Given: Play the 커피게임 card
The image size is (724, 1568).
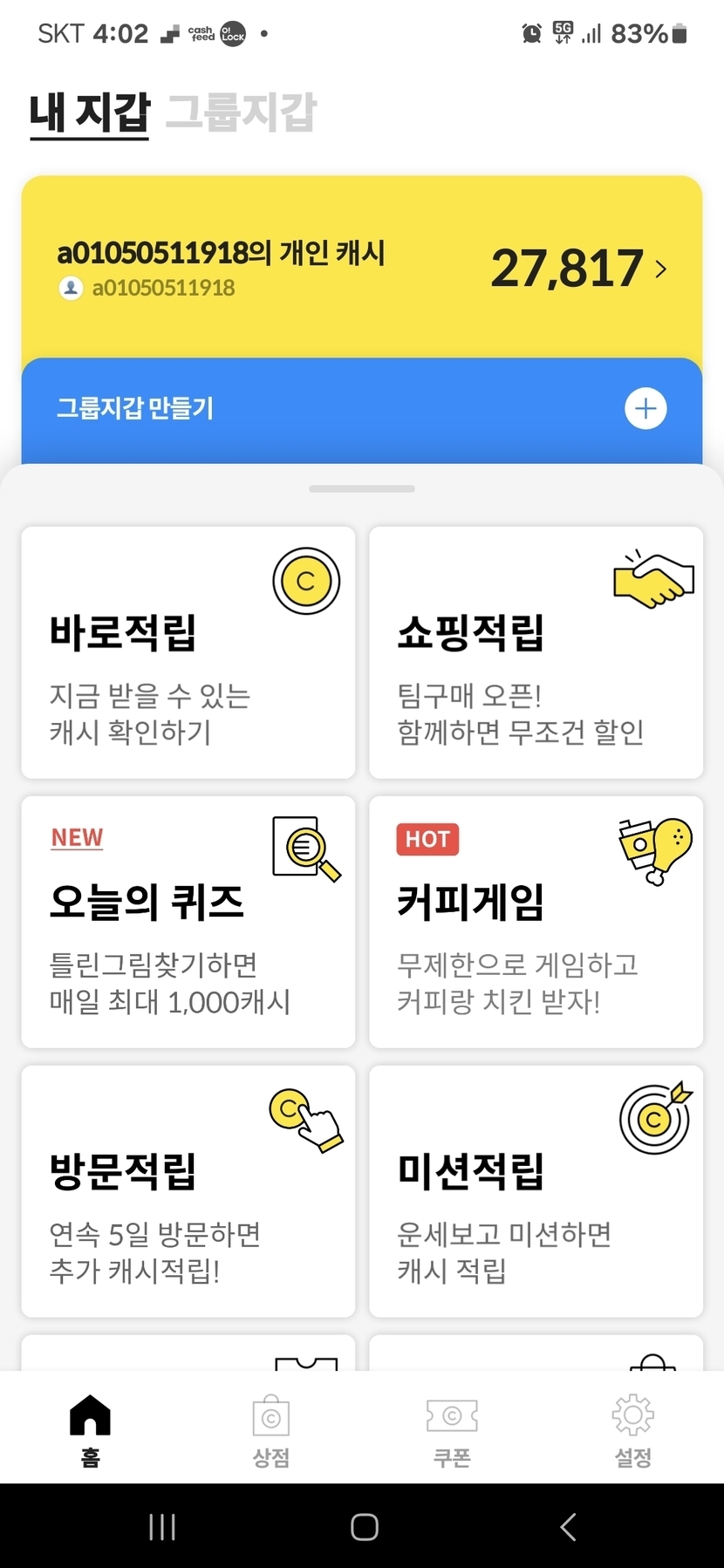Looking at the screenshot, I should tap(536, 922).
